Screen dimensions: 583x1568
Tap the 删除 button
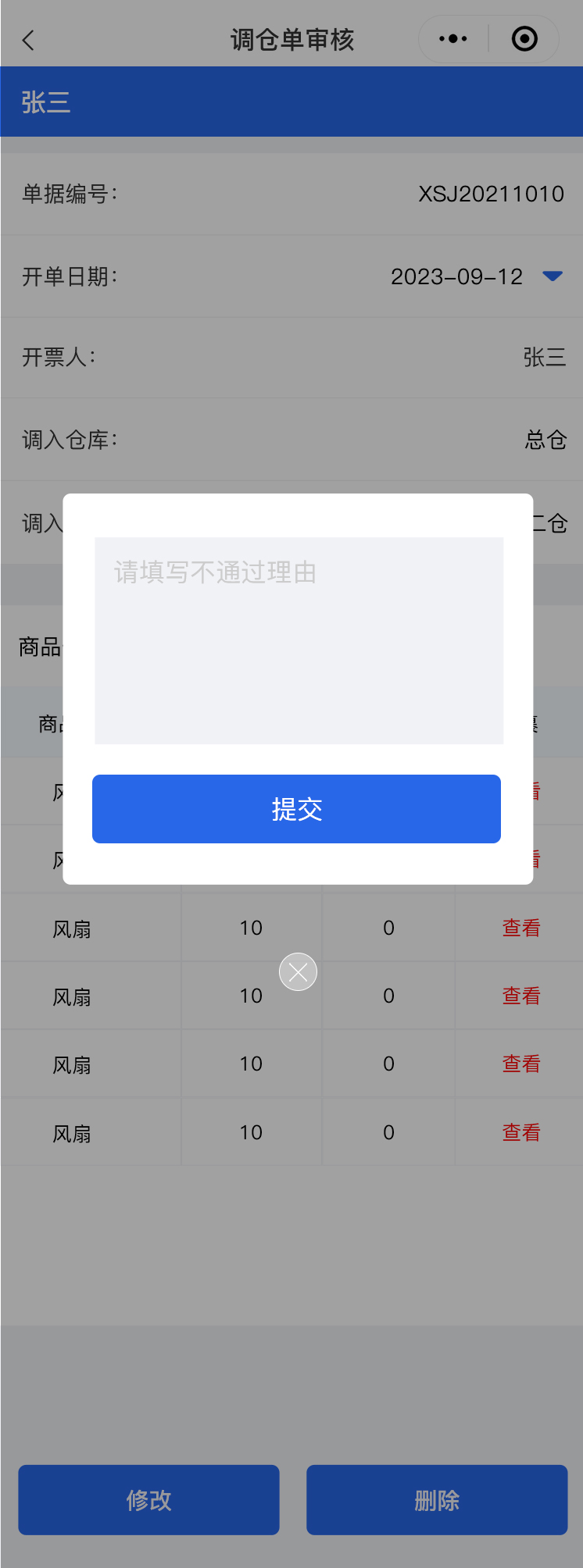[436, 1499]
